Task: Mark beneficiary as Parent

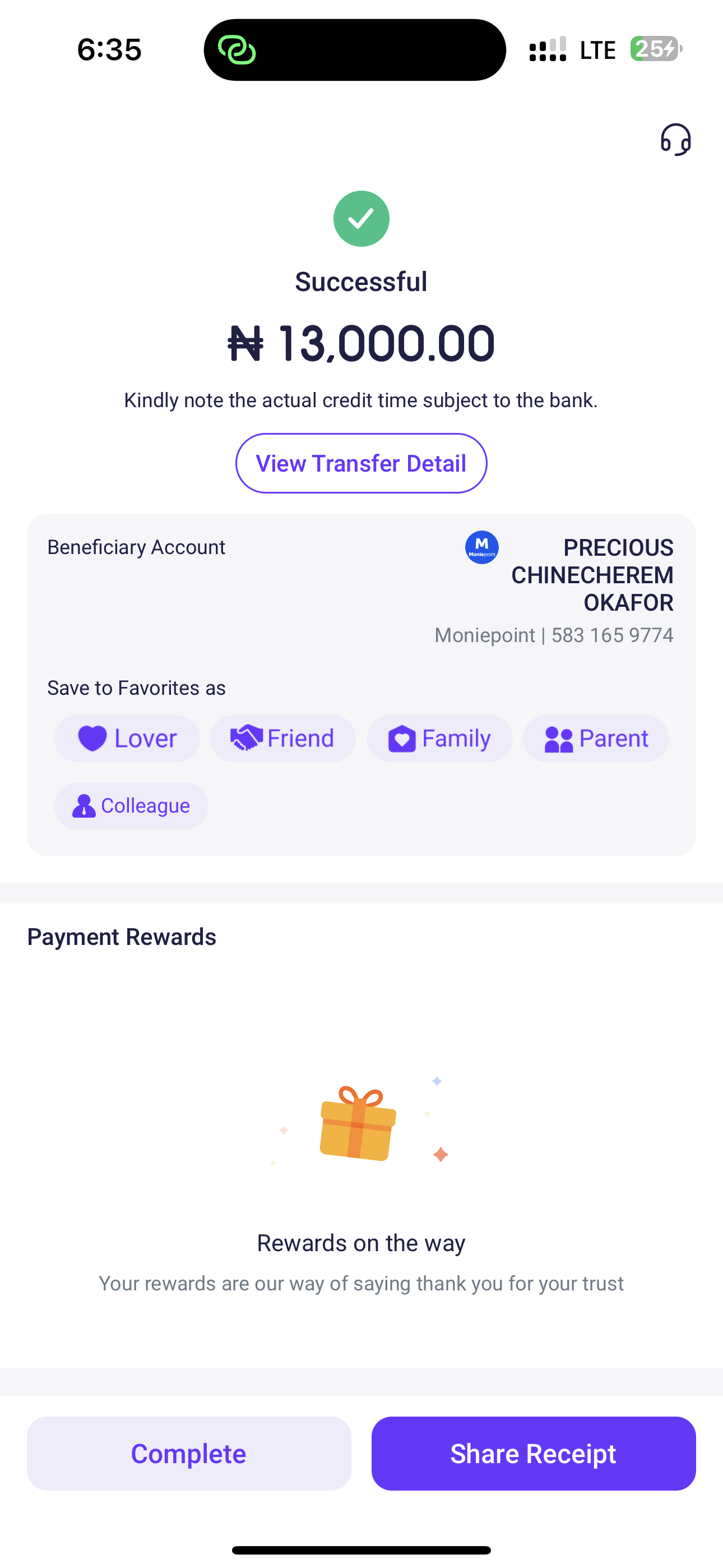Action: point(595,739)
